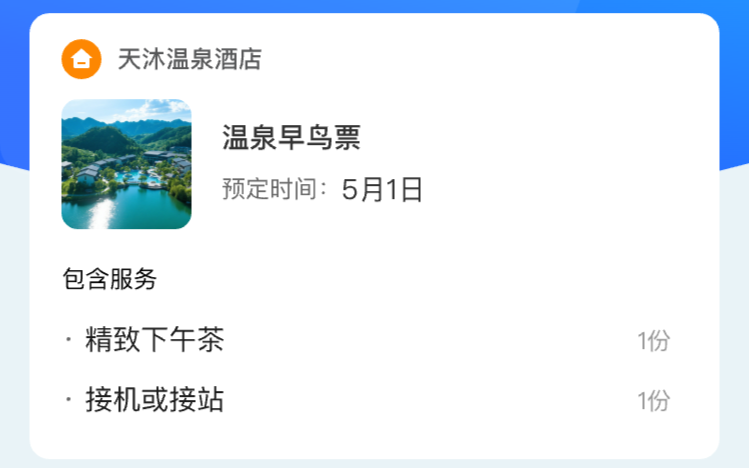
Task: Open the 天沐温泉酒店 hotel page
Action: [x=189, y=60]
